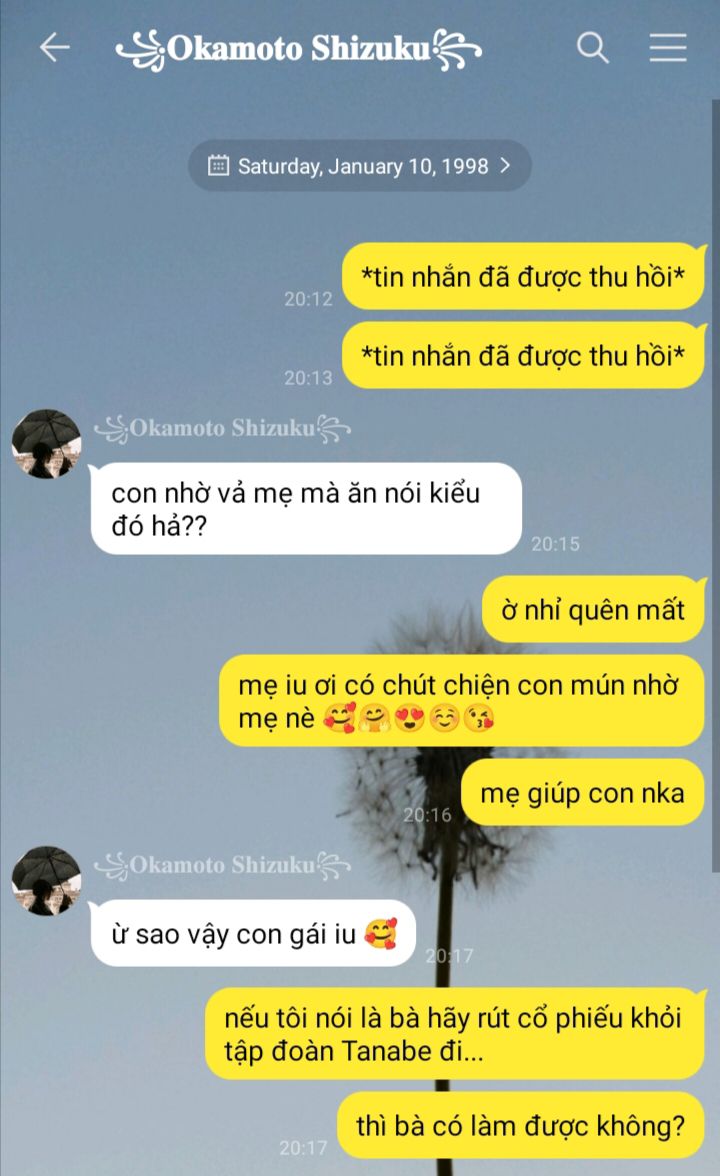This screenshot has width=720, height=1176.
Task: Open the chat menu icon
Action: click(x=667, y=47)
